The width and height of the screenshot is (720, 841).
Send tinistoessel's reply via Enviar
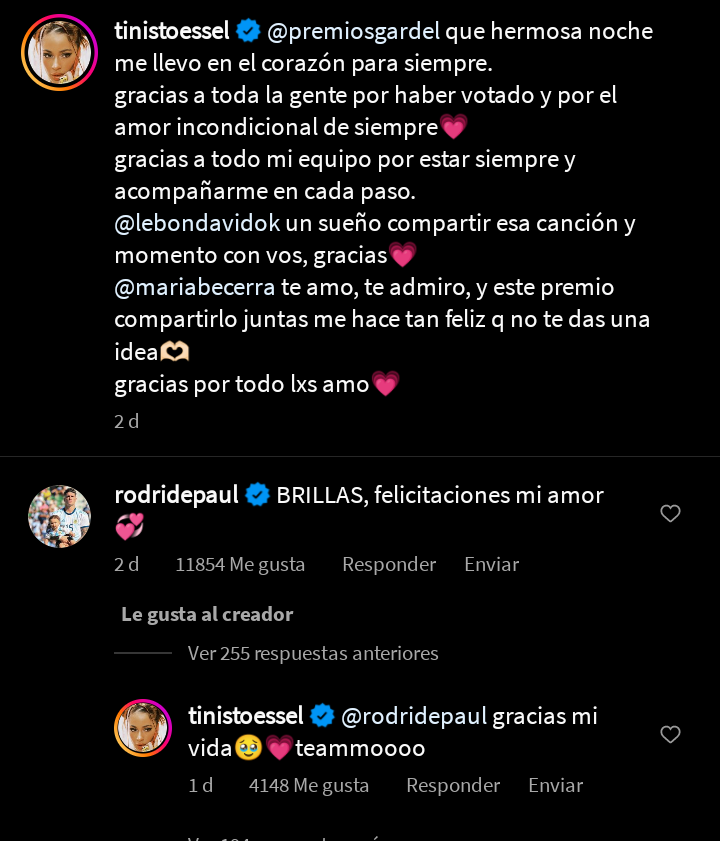pyautogui.click(x=555, y=785)
